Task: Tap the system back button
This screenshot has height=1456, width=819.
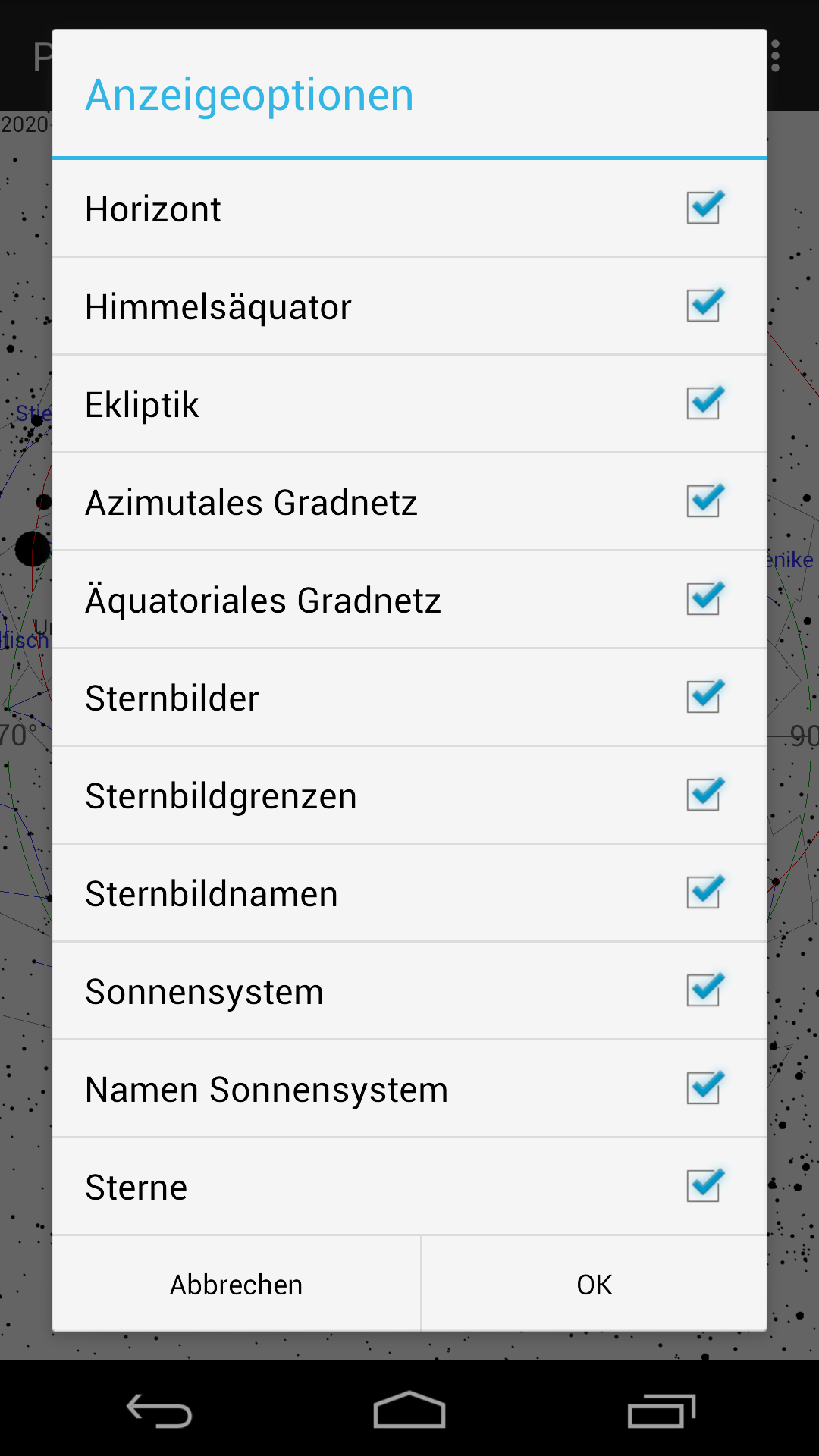Action: (159, 1410)
